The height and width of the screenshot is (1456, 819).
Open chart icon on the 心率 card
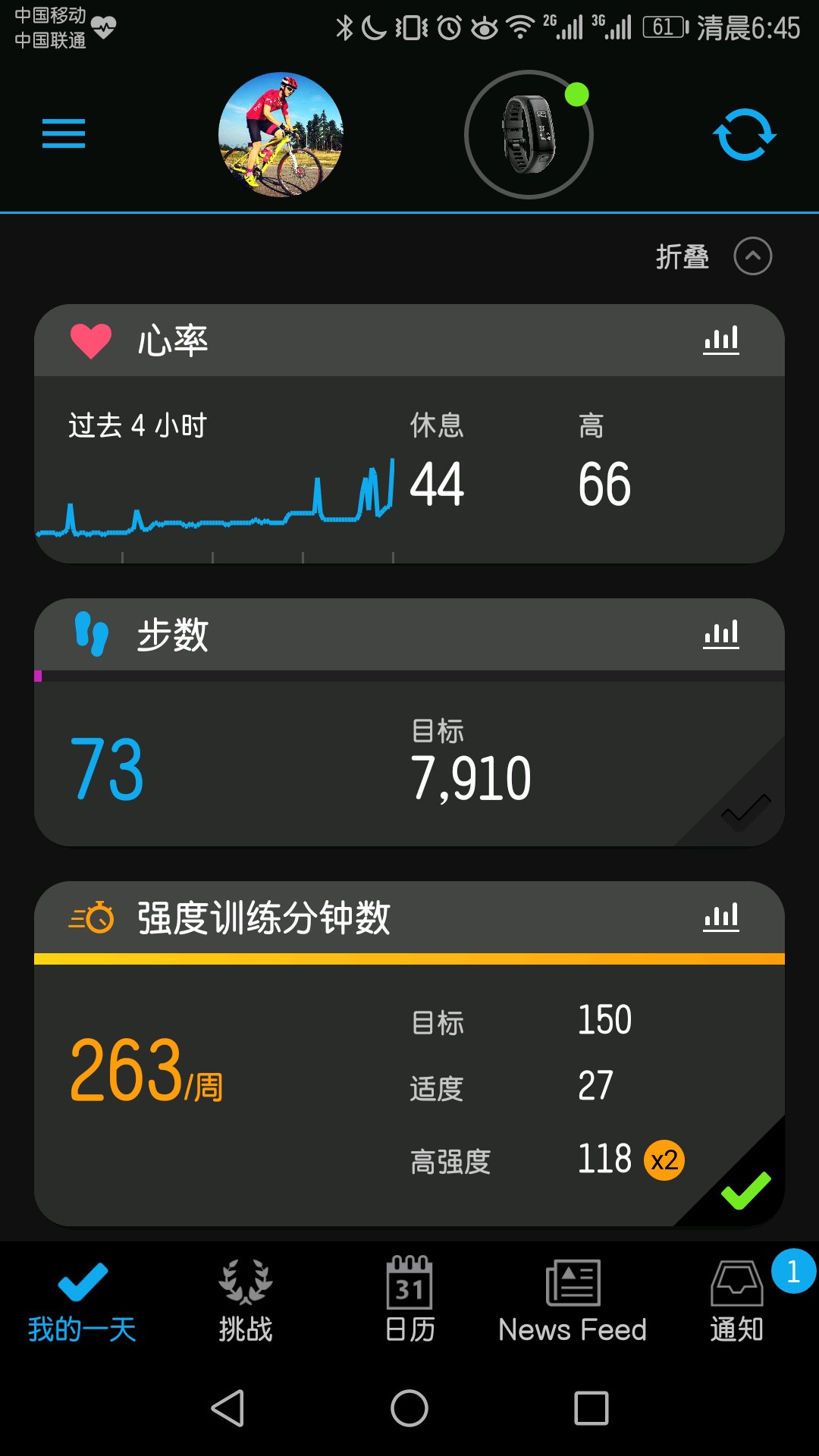pos(721,340)
